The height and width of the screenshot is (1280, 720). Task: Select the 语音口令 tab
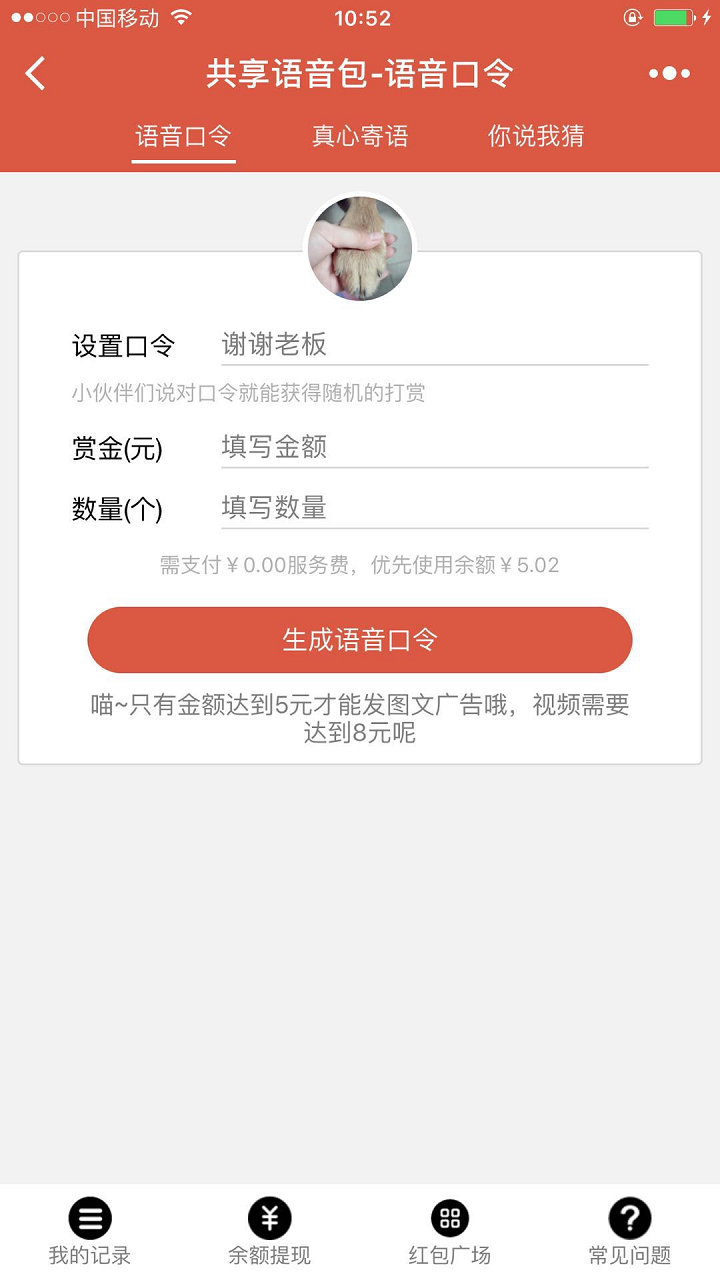pyautogui.click(x=184, y=137)
